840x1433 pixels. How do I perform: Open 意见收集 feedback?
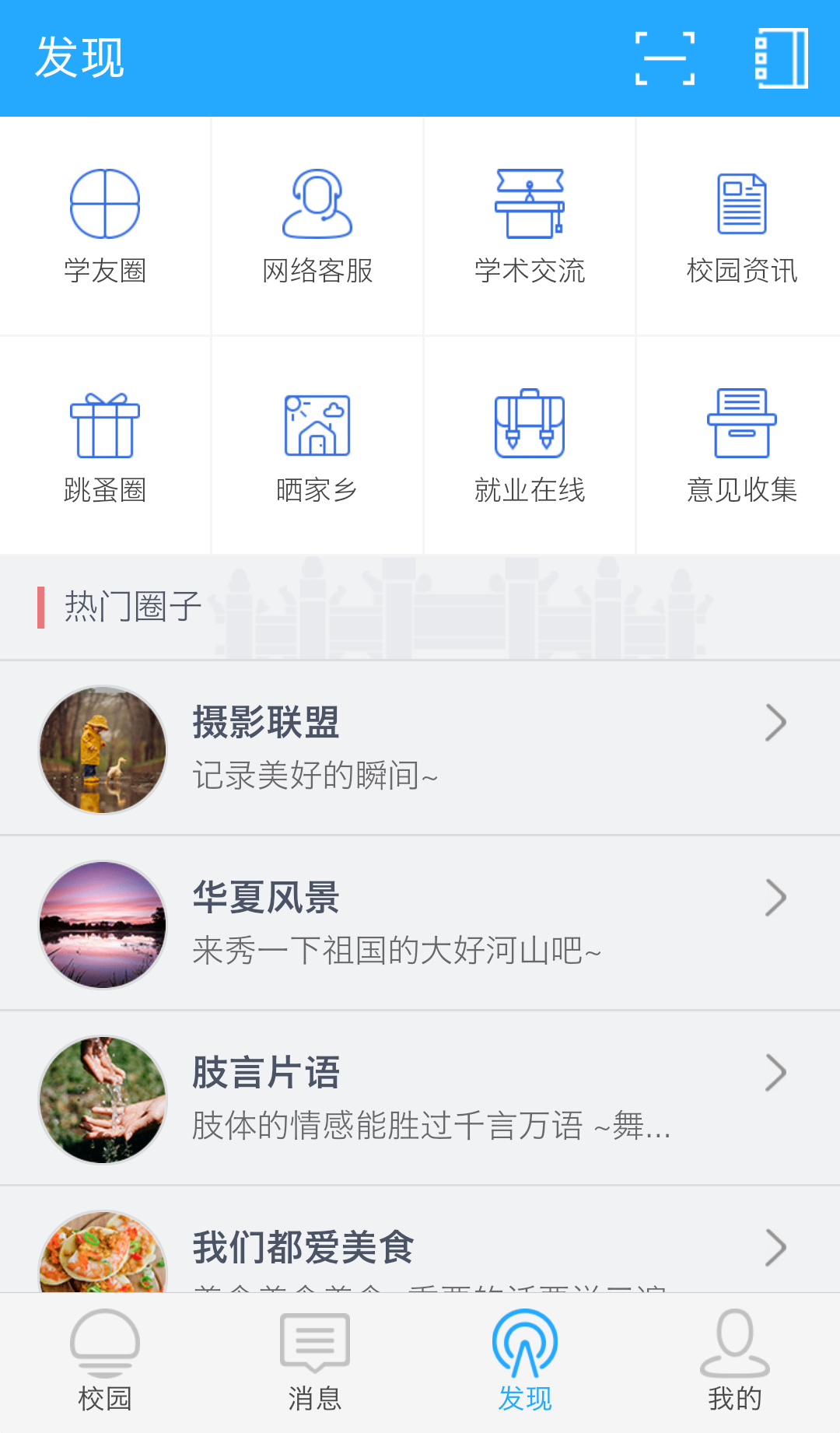tap(742, 445)
